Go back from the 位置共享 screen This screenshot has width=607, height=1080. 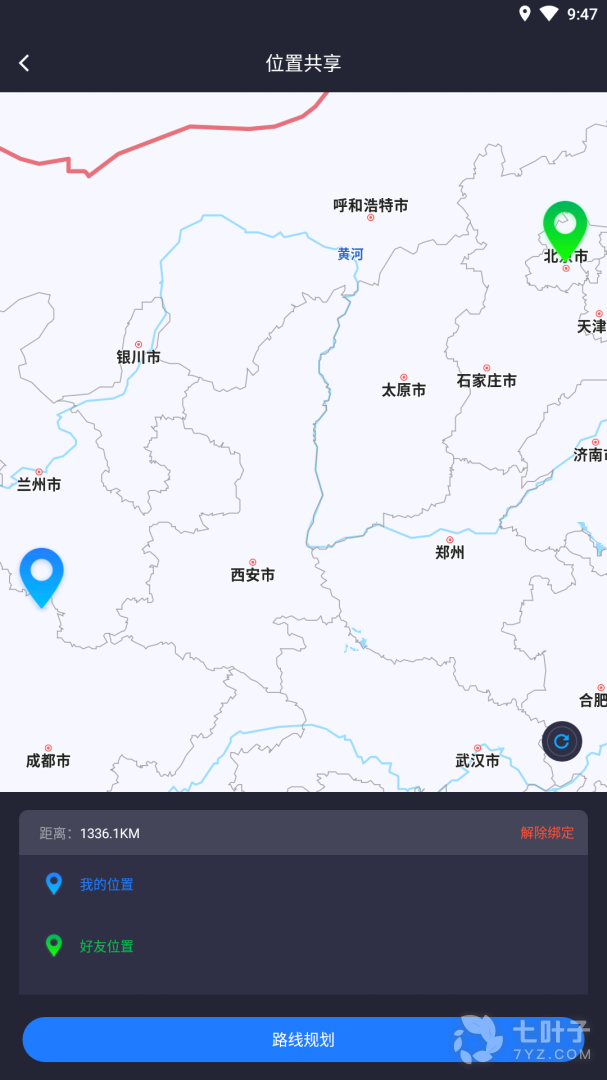pos(24,63)
